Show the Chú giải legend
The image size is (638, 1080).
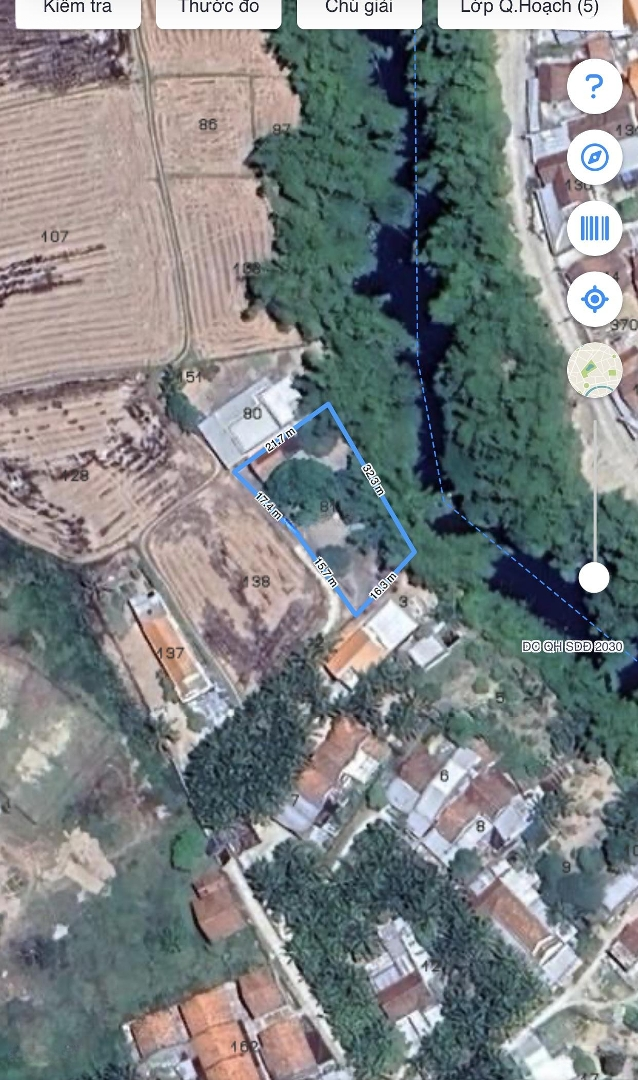(359, 10)
